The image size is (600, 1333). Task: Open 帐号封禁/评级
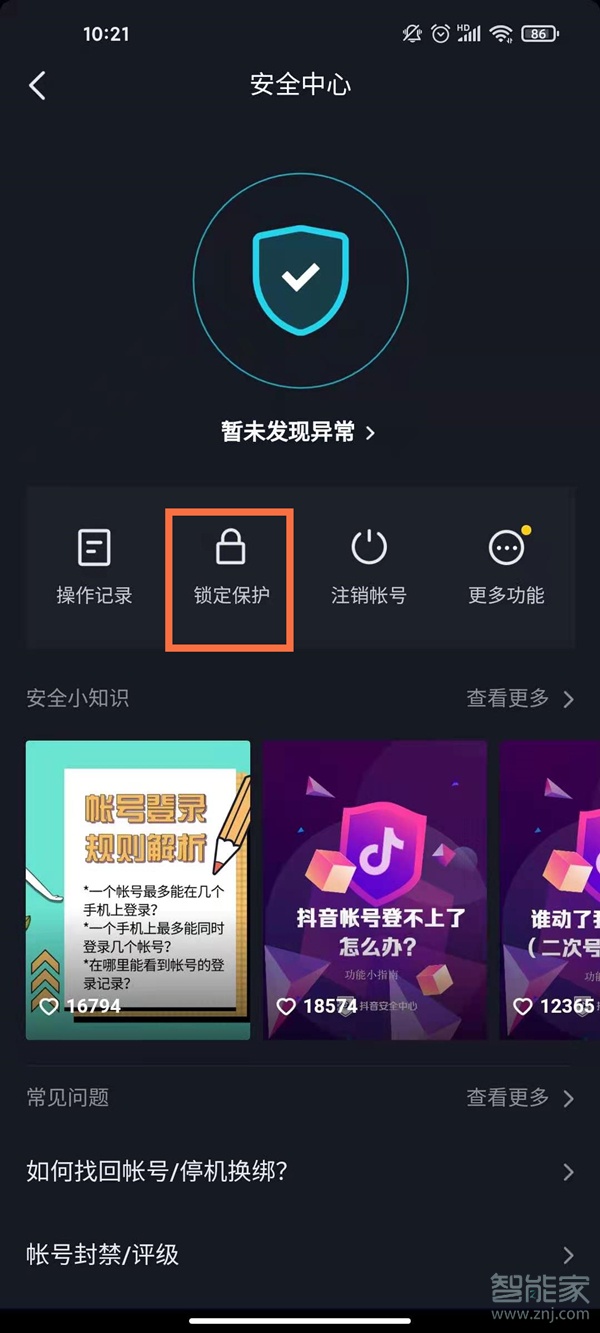tap(300, 1254)
